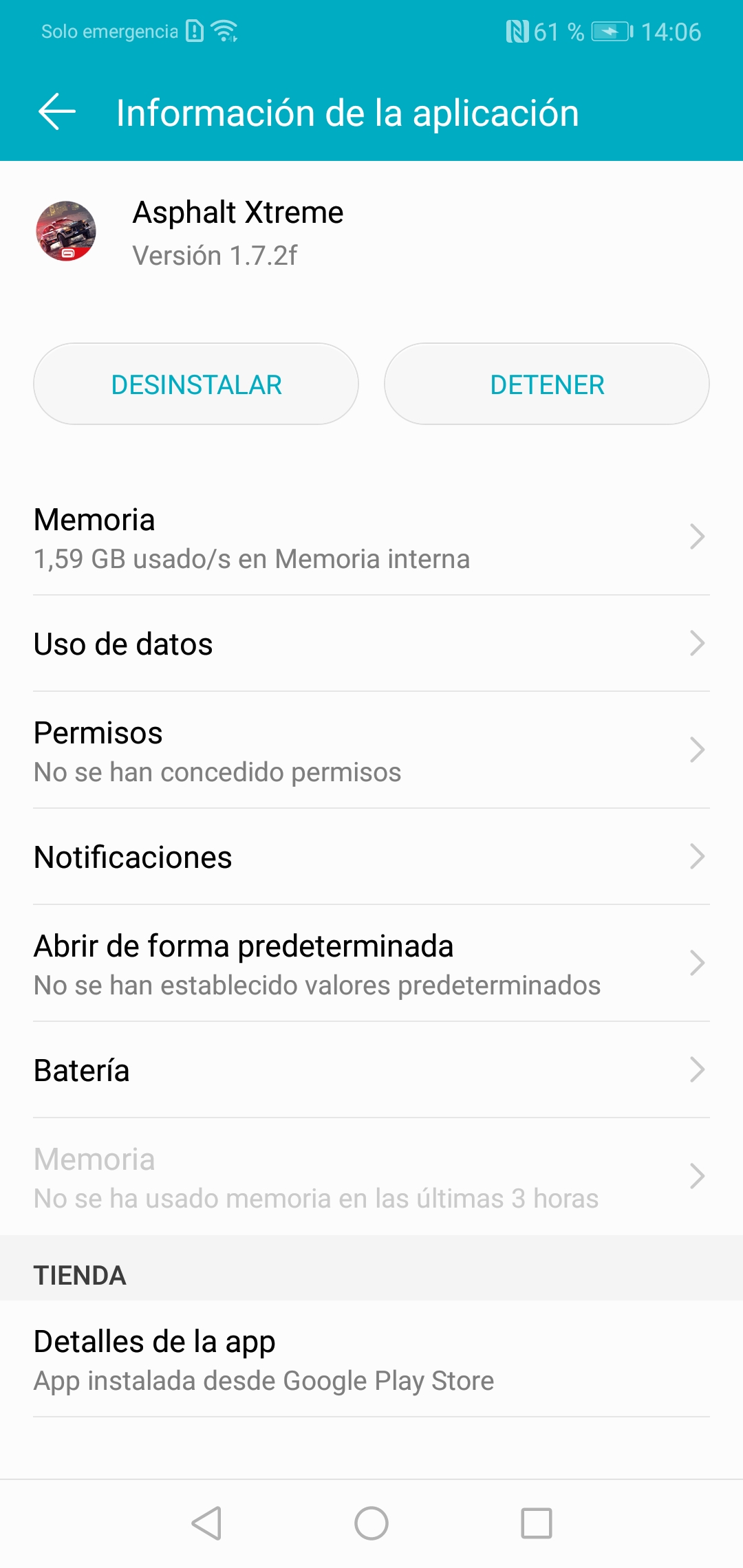Viewport: 743px width, 1568px height.
Task: Tap the DESINSTALAR button
Action: pyautogui.click(x=196, y=384)
